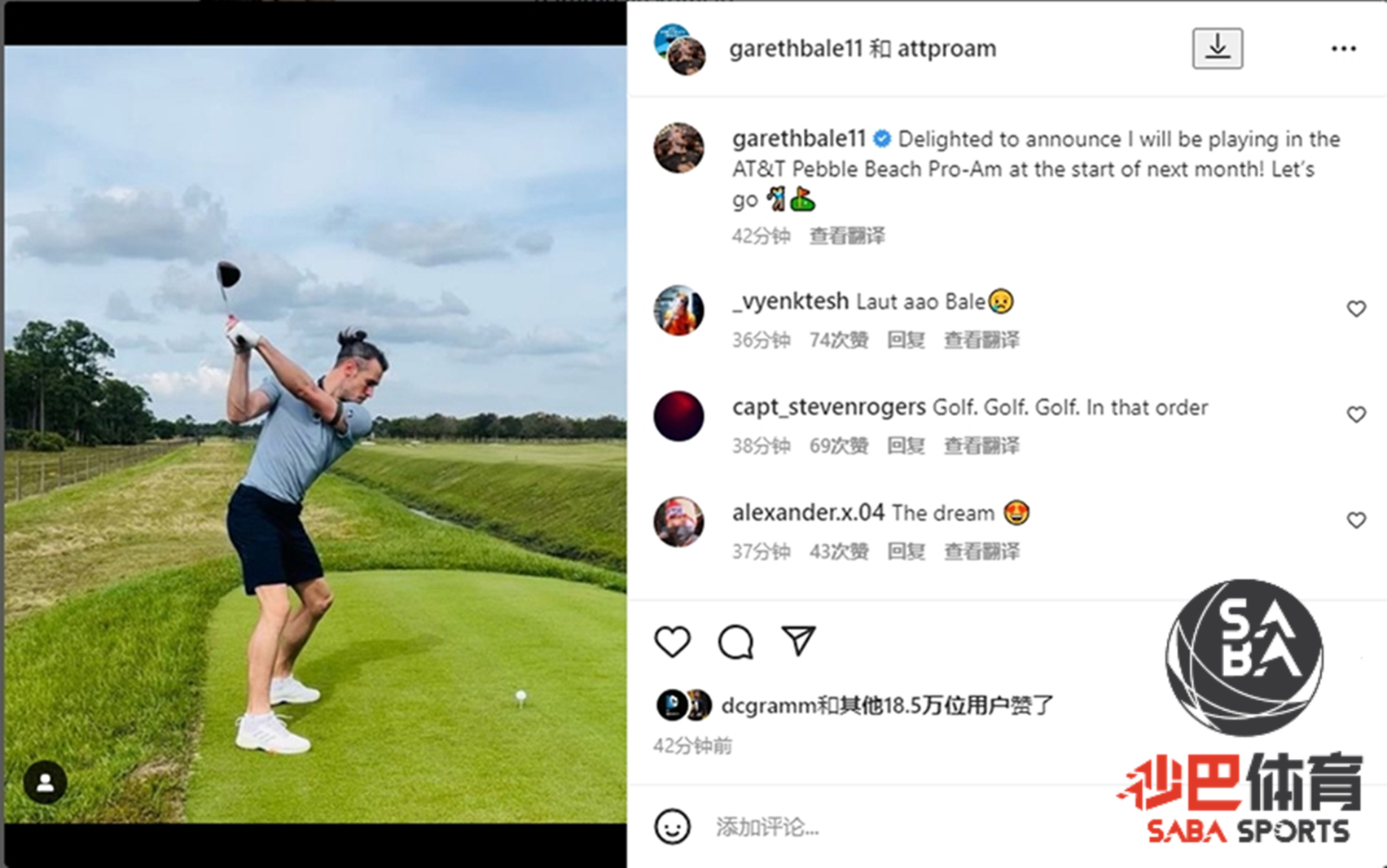View translation of the post caption
This screenshot has width=1387, height=868.
(x=846, y=236)
